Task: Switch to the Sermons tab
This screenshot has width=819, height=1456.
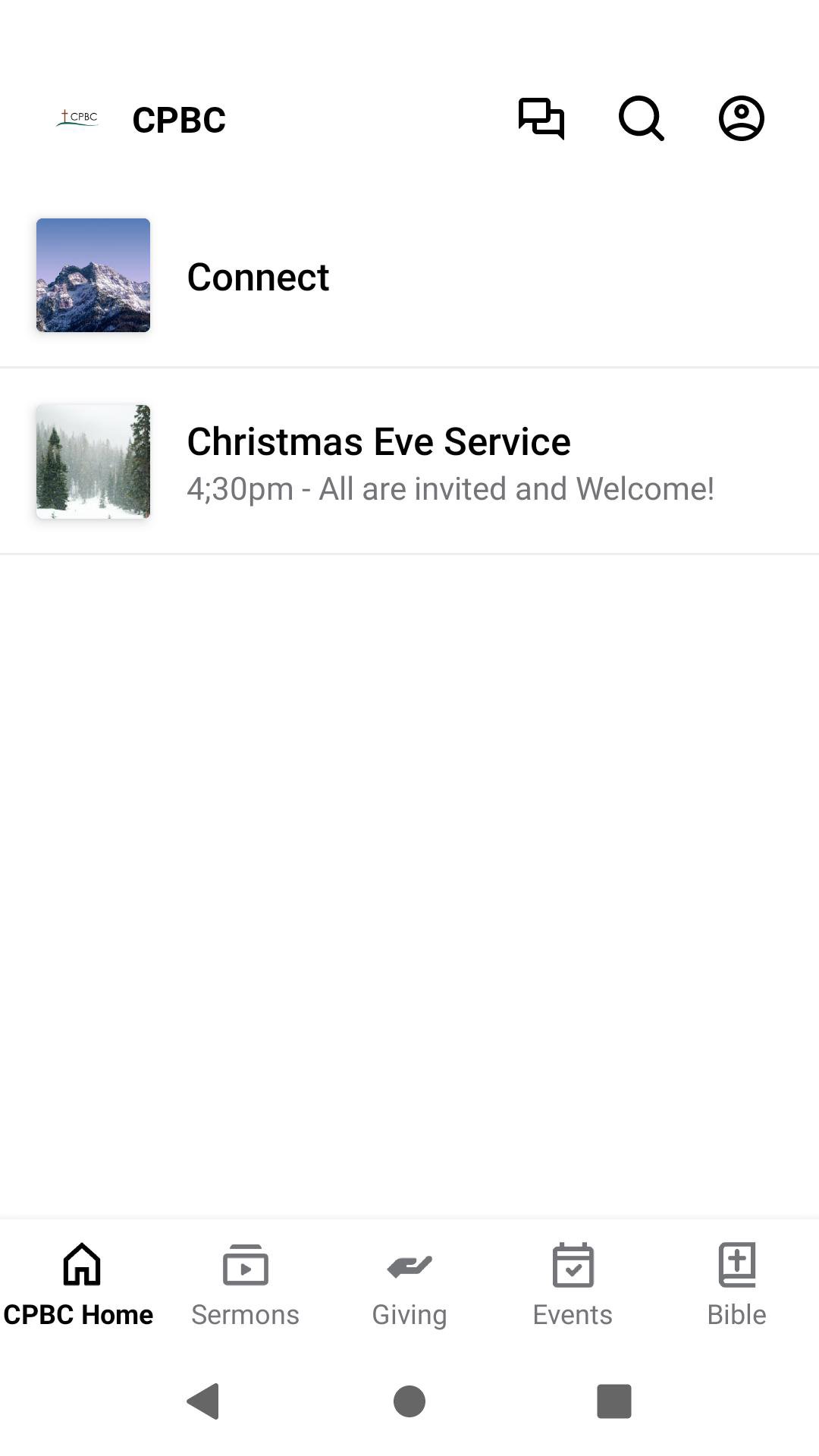Action: point(245,1285)
